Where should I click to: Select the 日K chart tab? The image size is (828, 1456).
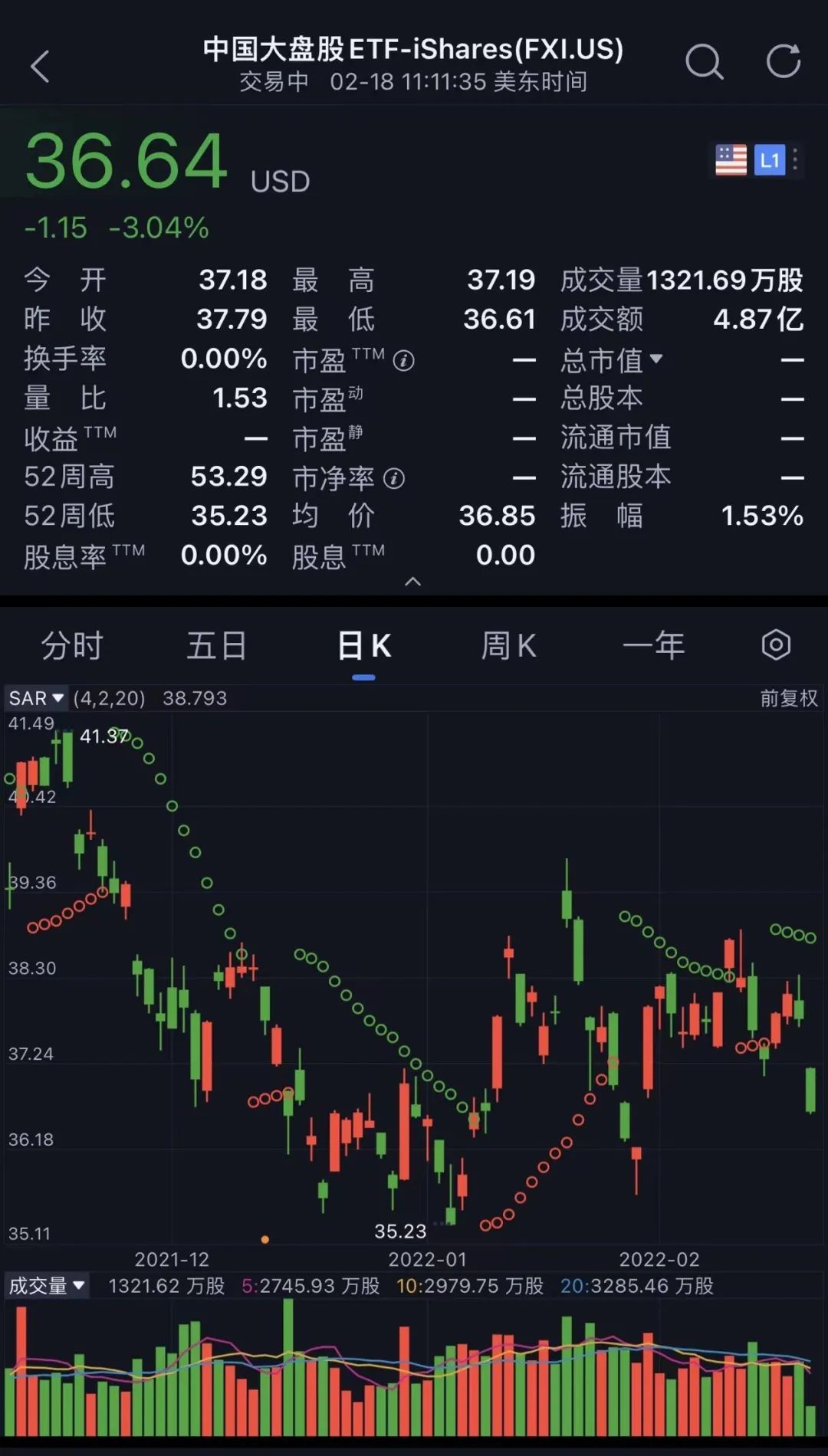(364, 646)
